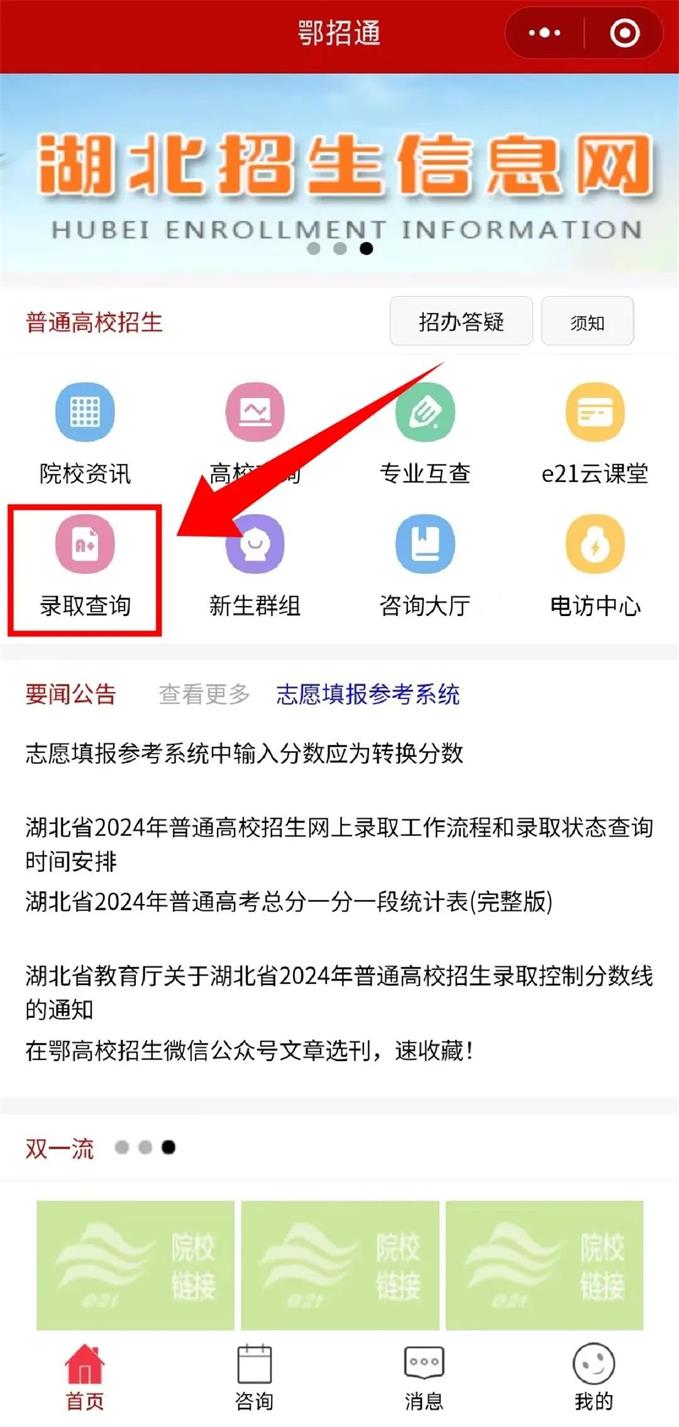Tap 查看更多 for more announcements

pyautogui.click(x=205, y=695)
